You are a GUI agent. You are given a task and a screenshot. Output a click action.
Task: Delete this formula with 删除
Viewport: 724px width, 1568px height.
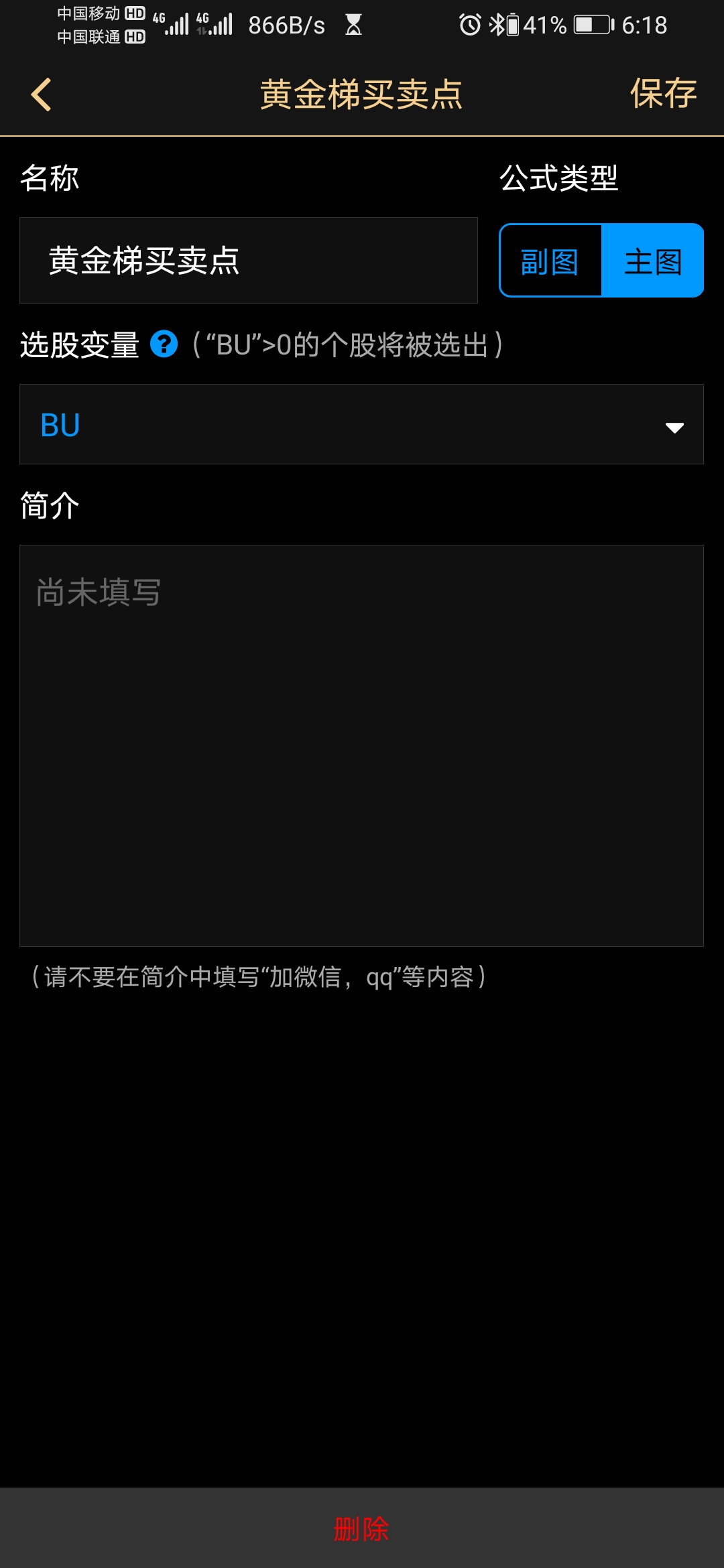[361, 1528]
